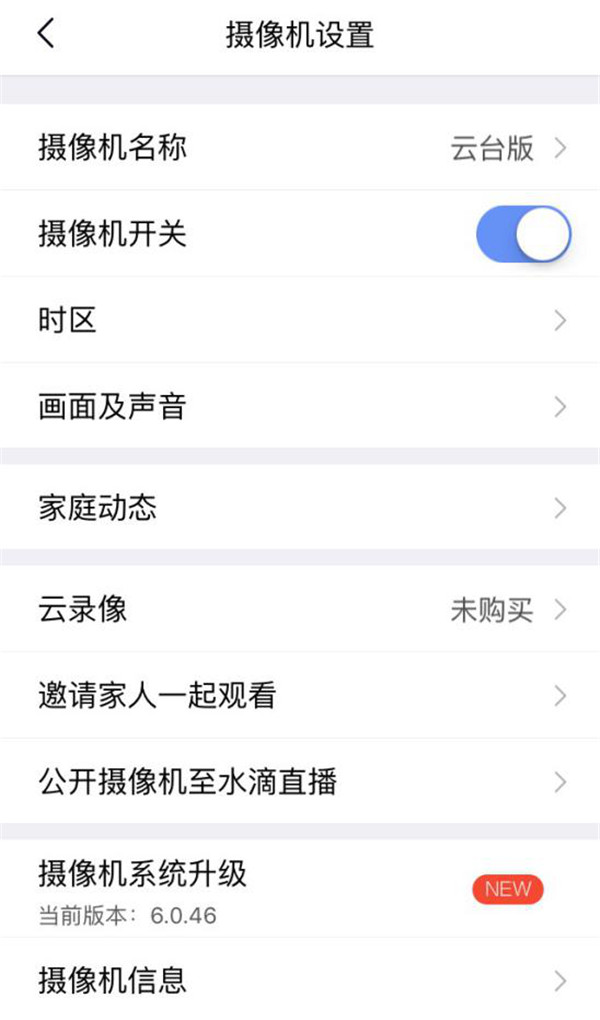Open the 时区 setting
The image size is (600, 1020).
[300, 321]
